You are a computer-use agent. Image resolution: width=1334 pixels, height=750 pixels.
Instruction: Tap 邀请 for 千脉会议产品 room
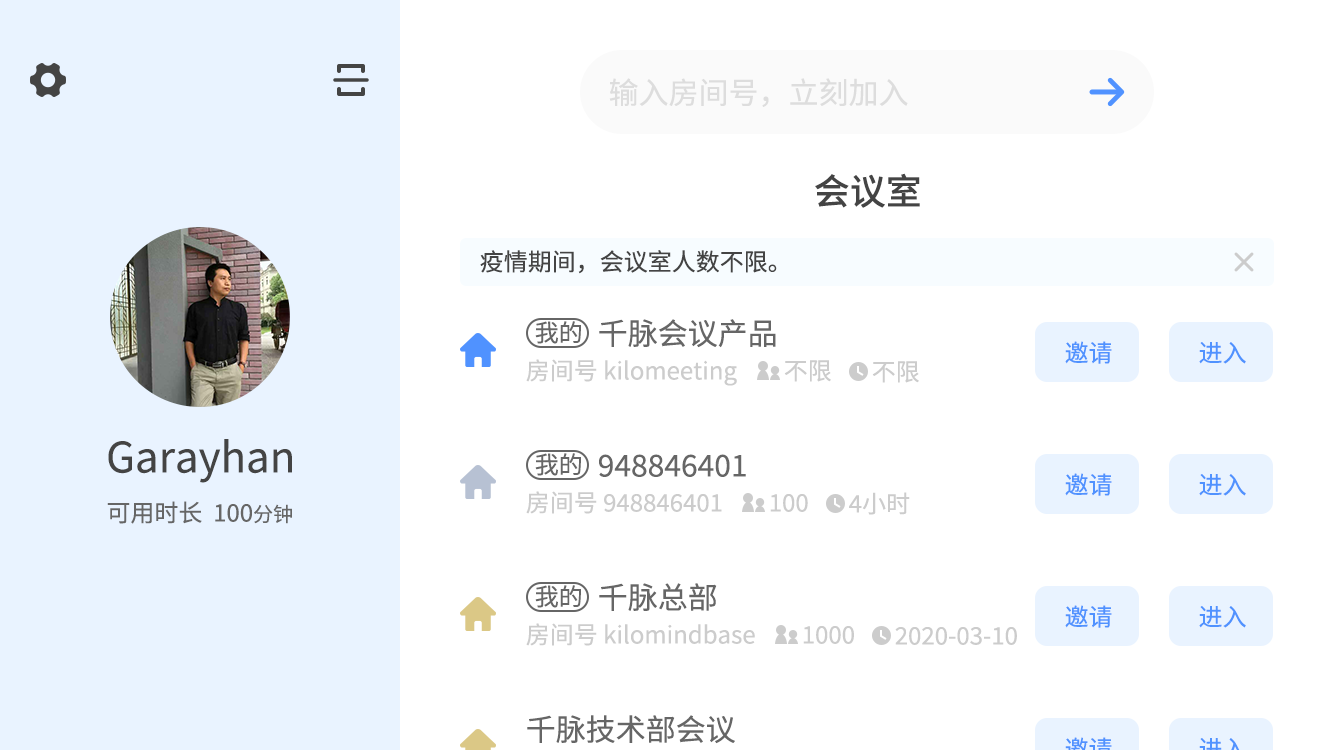pyautogui.click(x=1087, y=352)
